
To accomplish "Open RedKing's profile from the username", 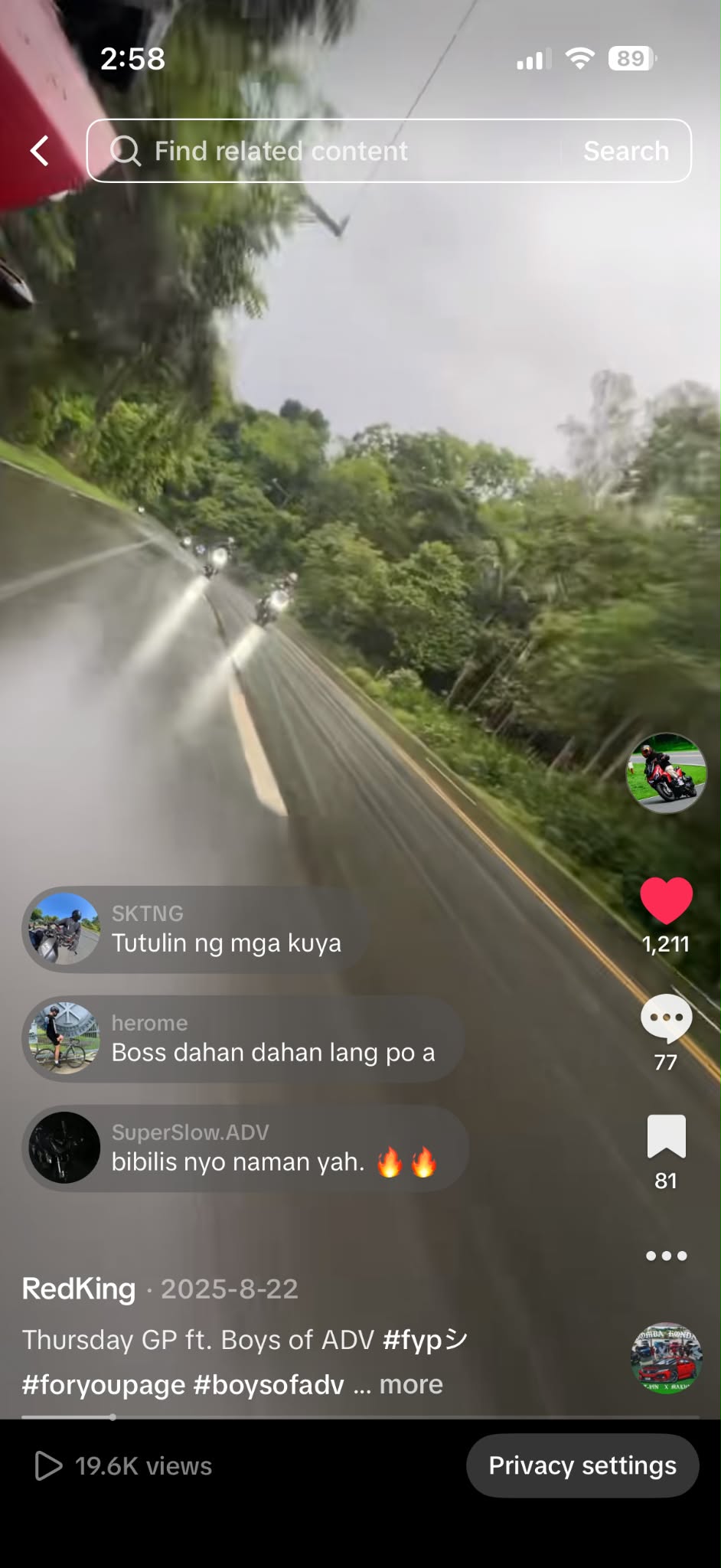I will pos(79,1289).
